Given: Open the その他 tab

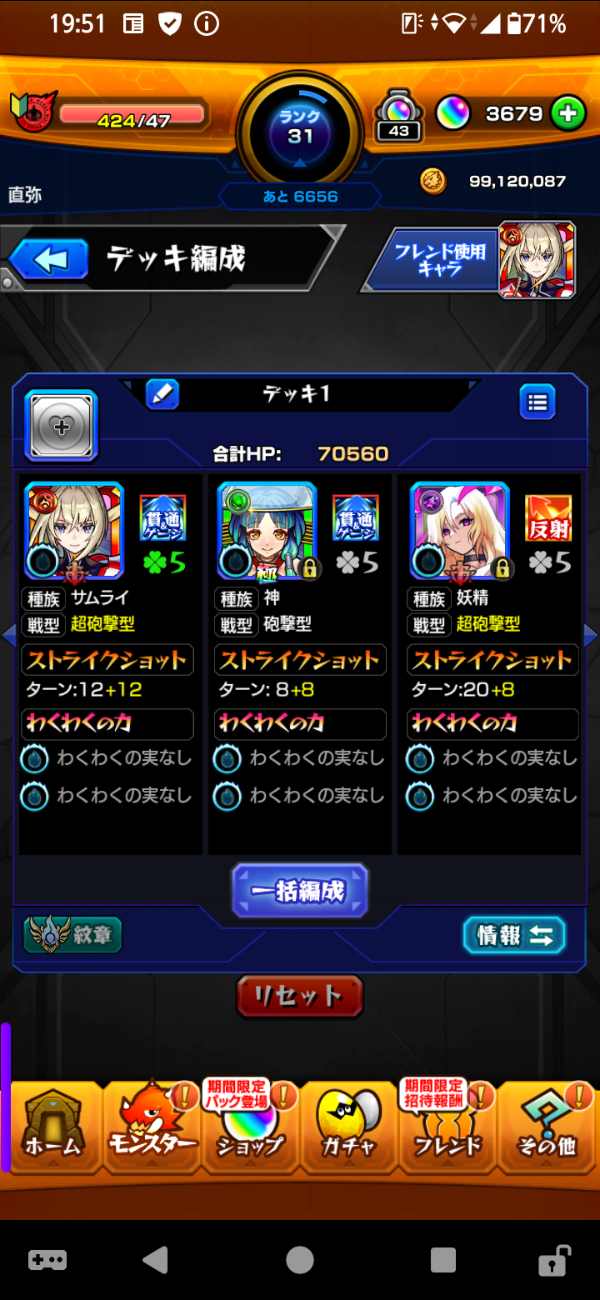Looking at the screenshot, I should click(x=548, y=1128).
